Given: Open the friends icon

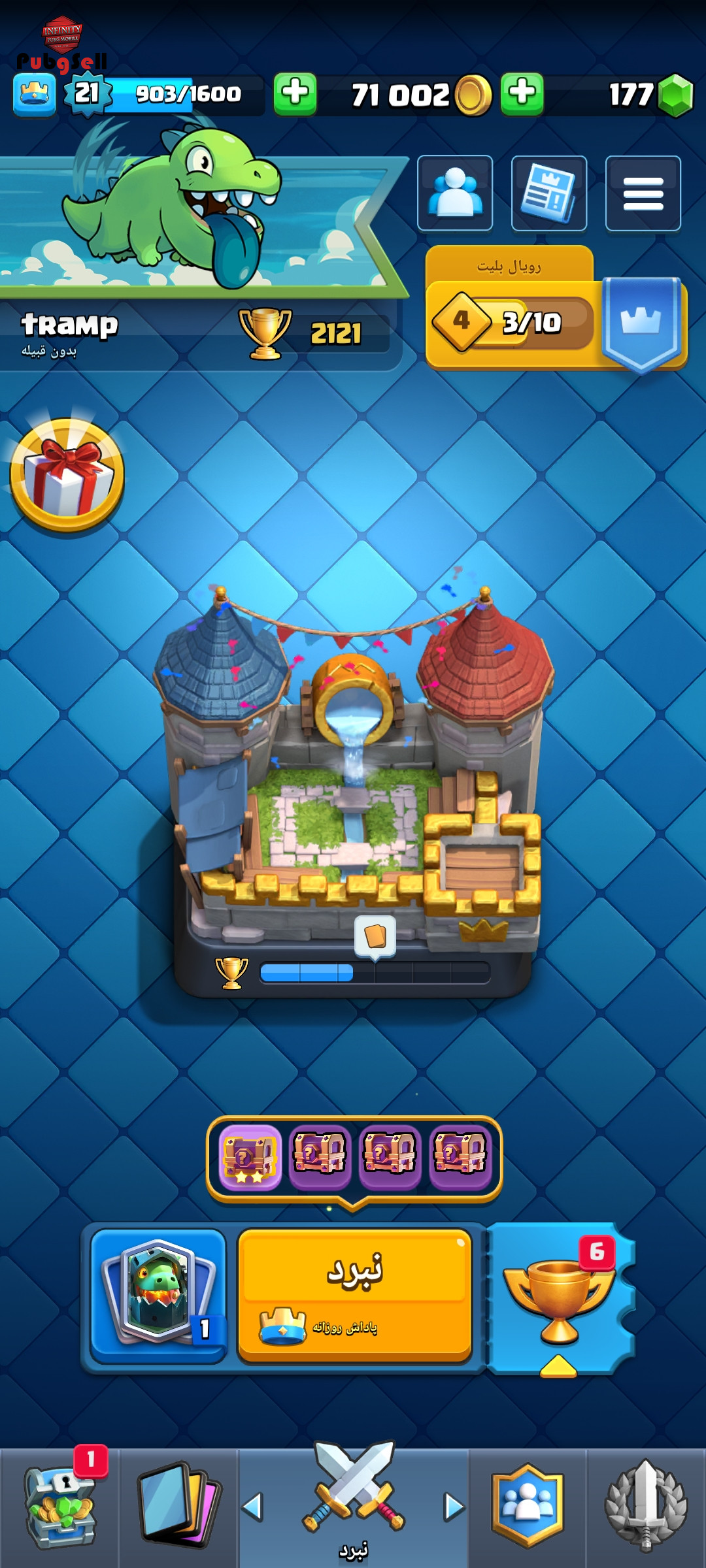Looking at the screenshot, I should [455, 193].
